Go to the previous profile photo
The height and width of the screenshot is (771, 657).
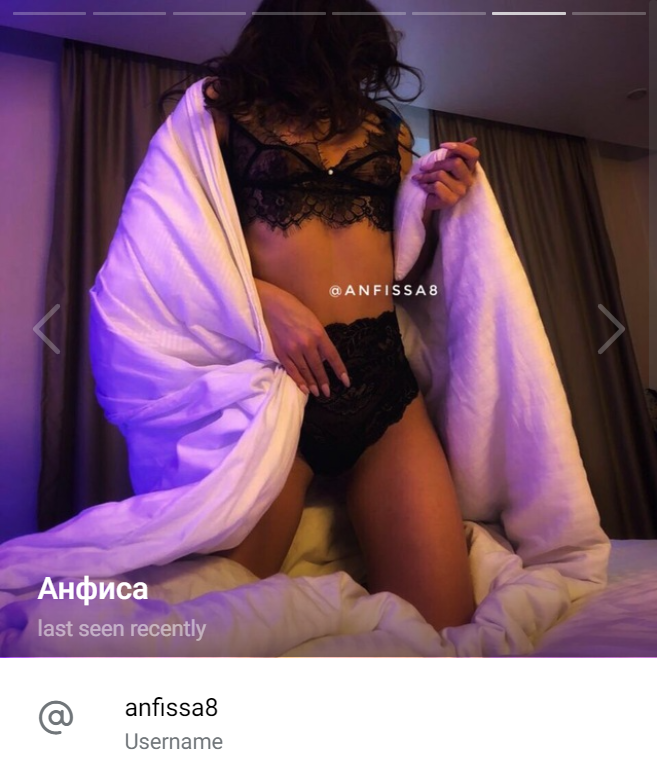tap(46, 329)
